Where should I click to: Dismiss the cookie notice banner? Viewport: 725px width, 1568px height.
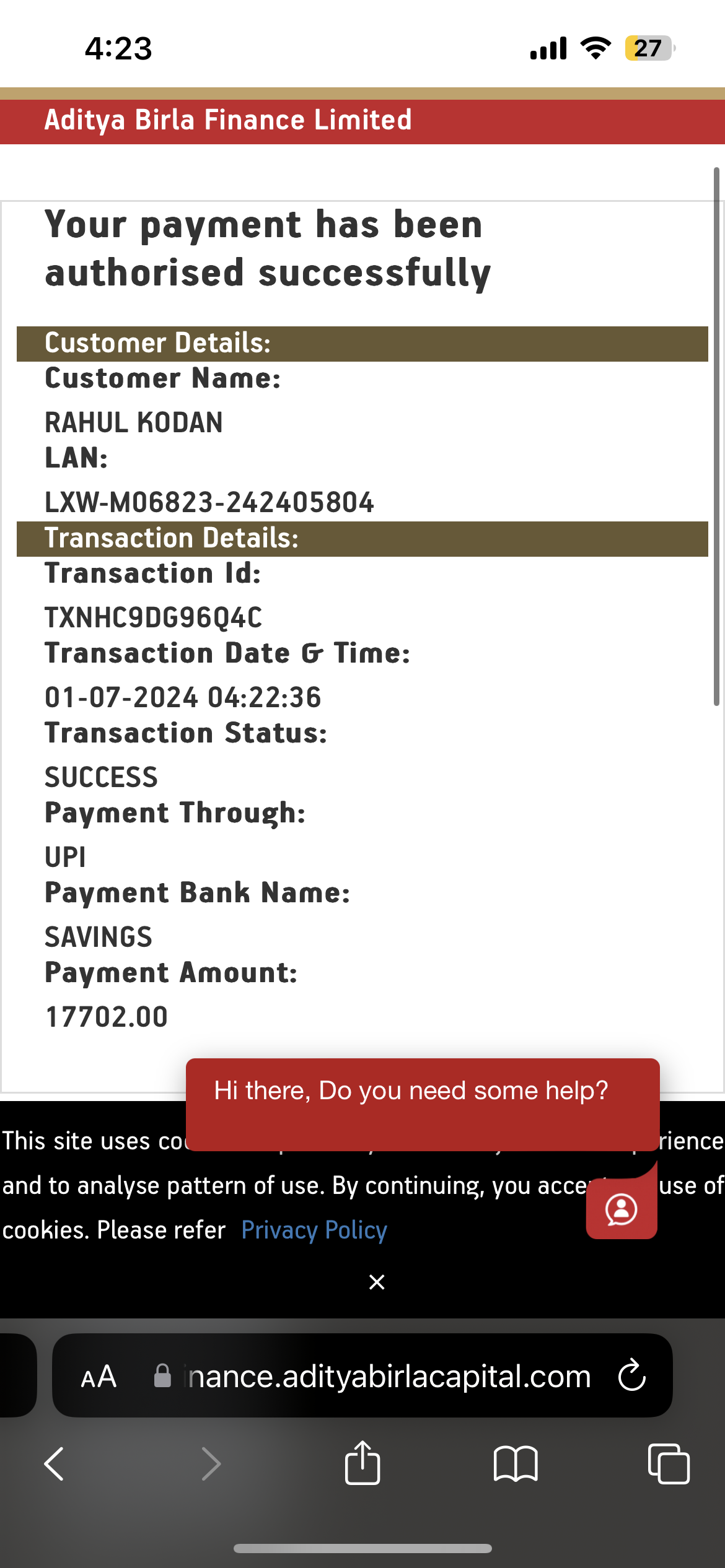[377, 1282]
